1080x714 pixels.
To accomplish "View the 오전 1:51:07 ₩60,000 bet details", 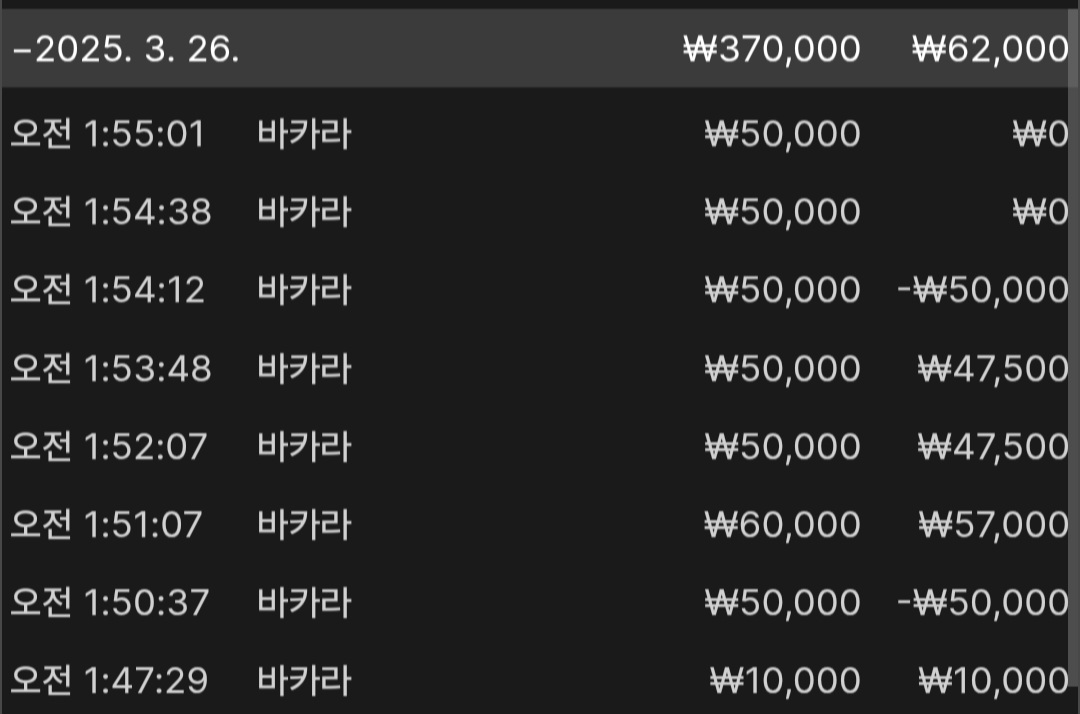I will point(304,525).
